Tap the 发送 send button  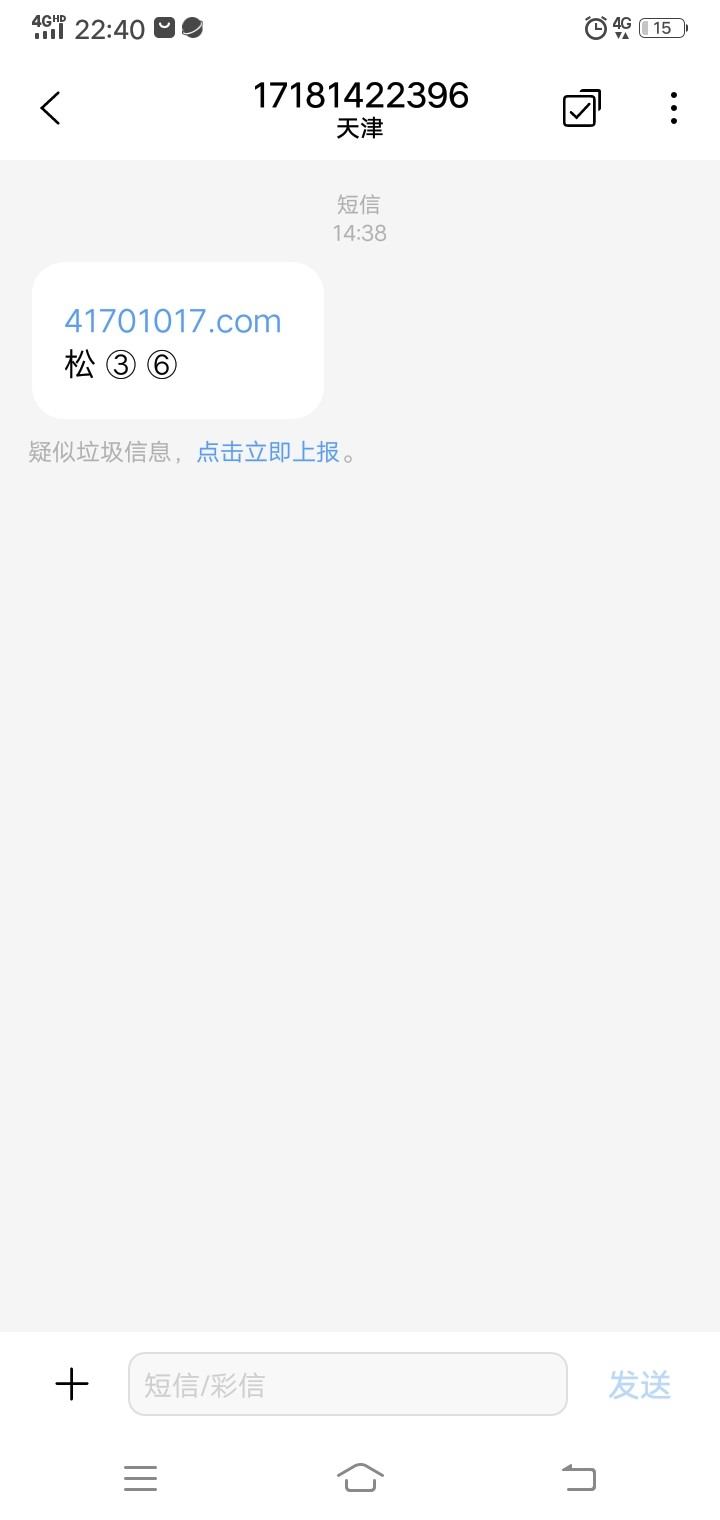pos(640,1385)
